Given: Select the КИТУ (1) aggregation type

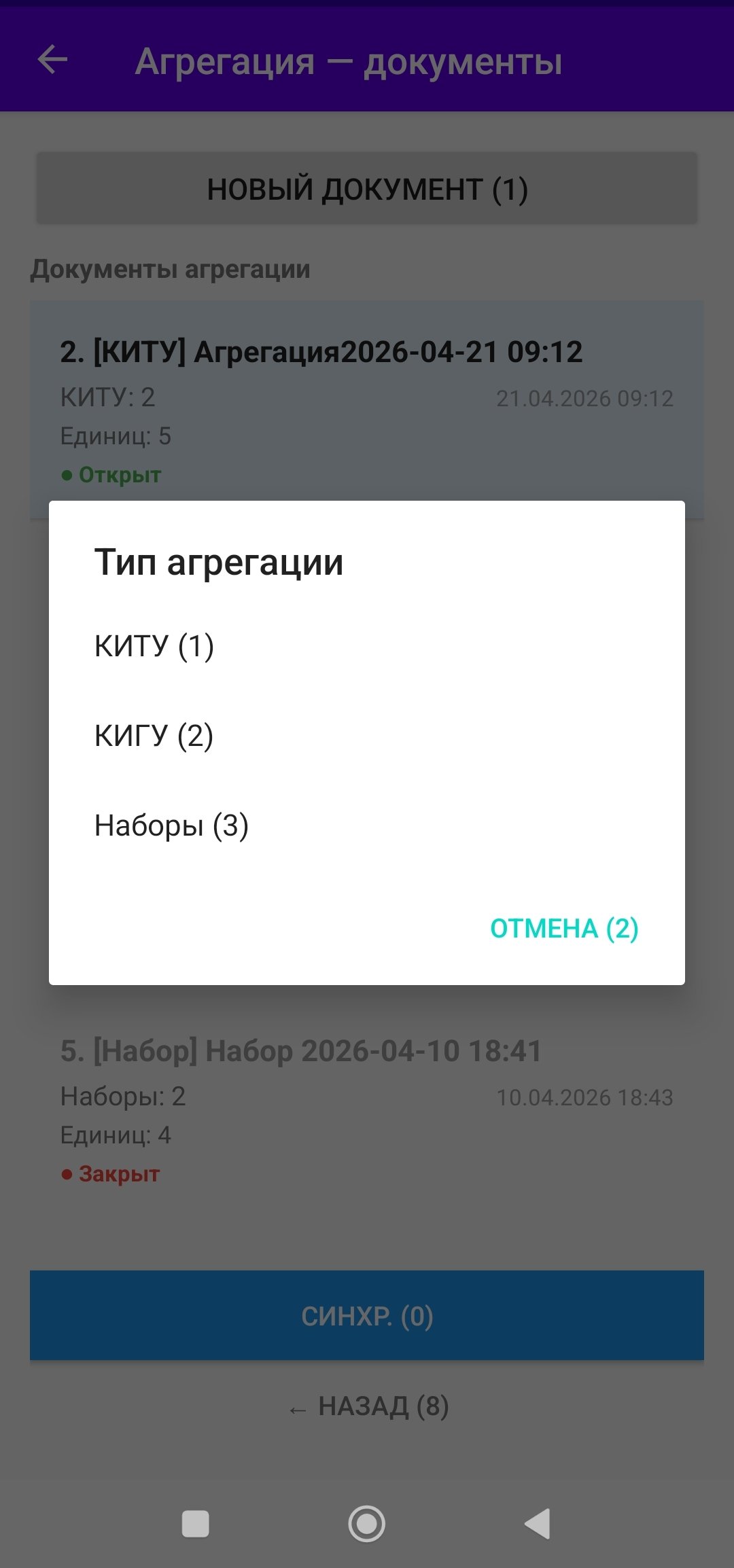Looking at the screenshot, I should pos(367,645).
